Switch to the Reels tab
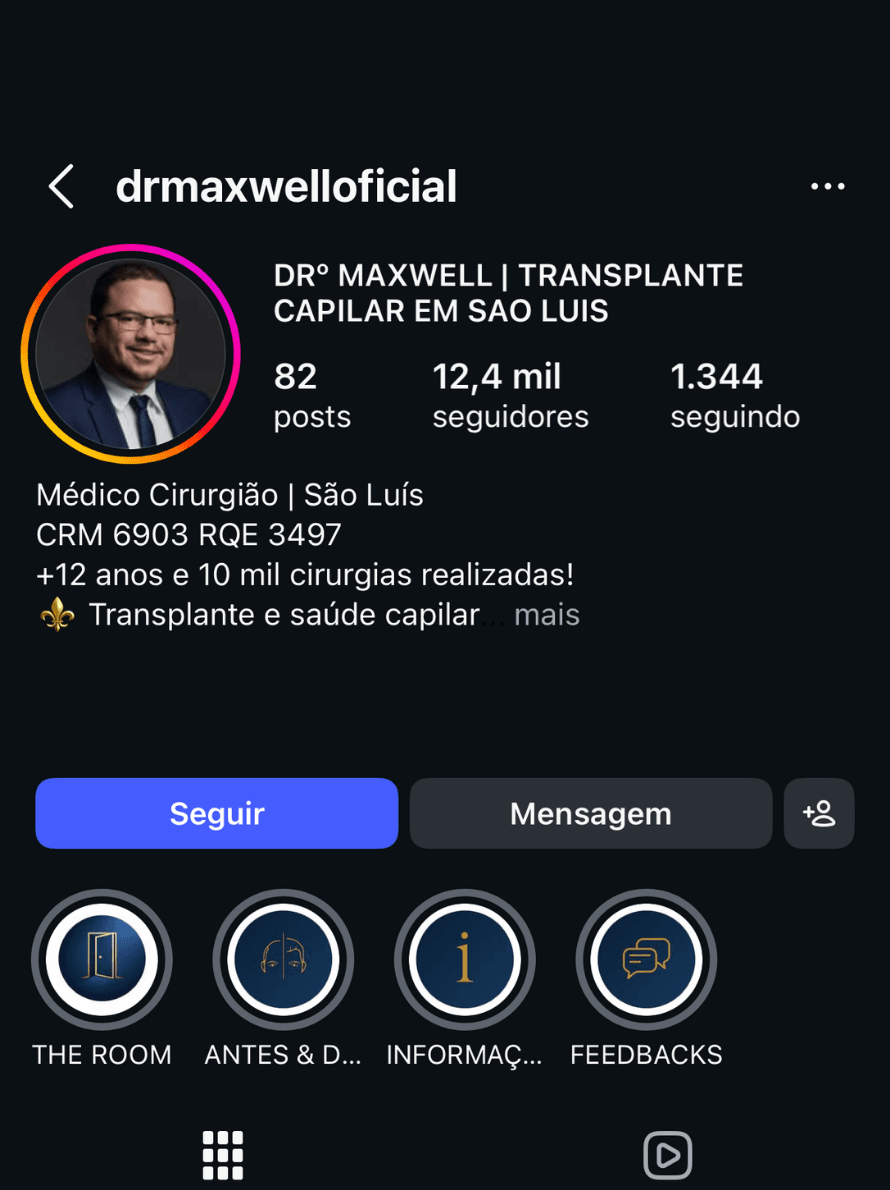This screenshot has width=890, height=1190. pos(667,1156)
